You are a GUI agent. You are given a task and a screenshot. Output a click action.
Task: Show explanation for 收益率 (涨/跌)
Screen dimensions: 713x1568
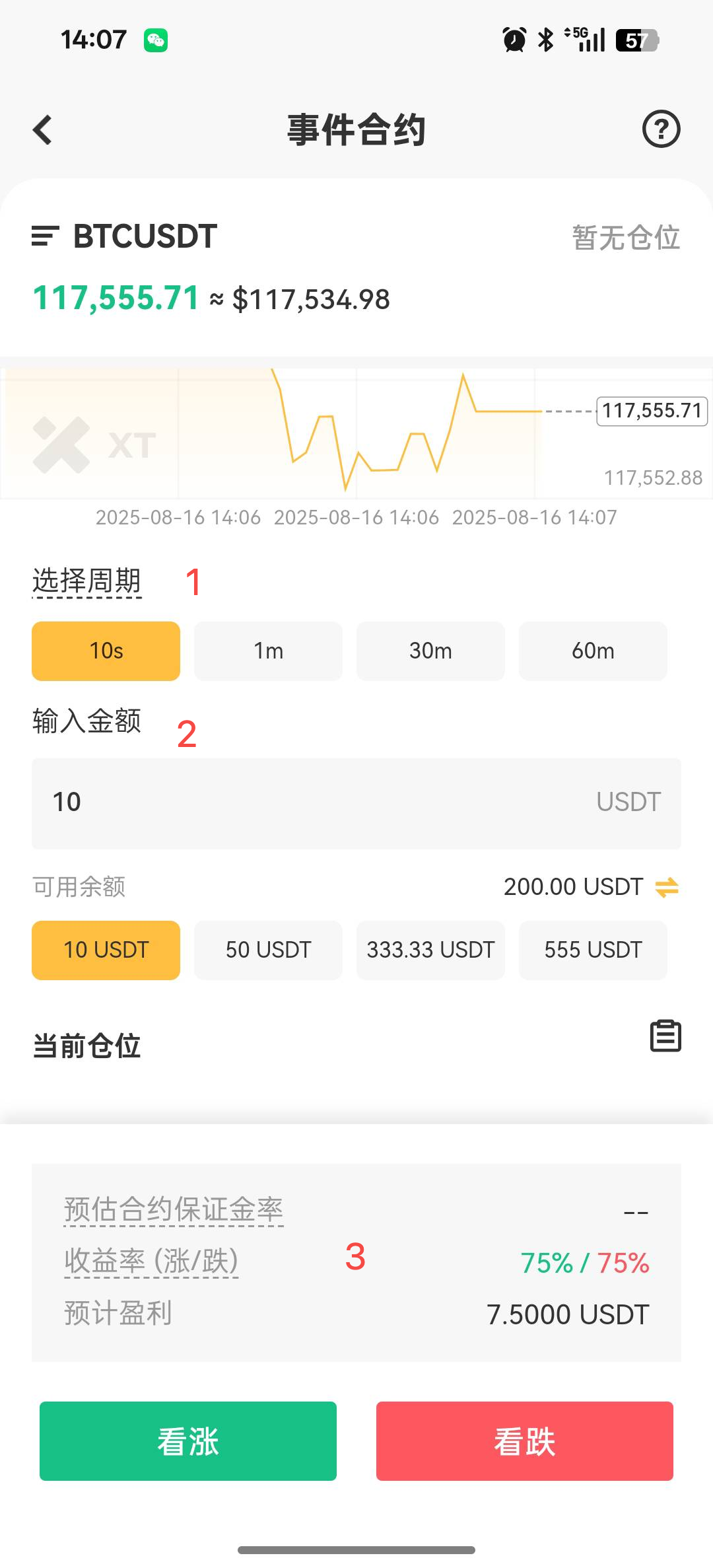151,1261
